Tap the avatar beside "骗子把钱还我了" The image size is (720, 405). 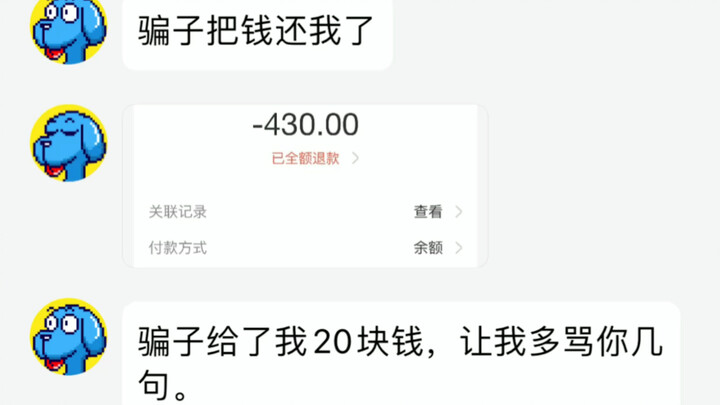point(68,28)
